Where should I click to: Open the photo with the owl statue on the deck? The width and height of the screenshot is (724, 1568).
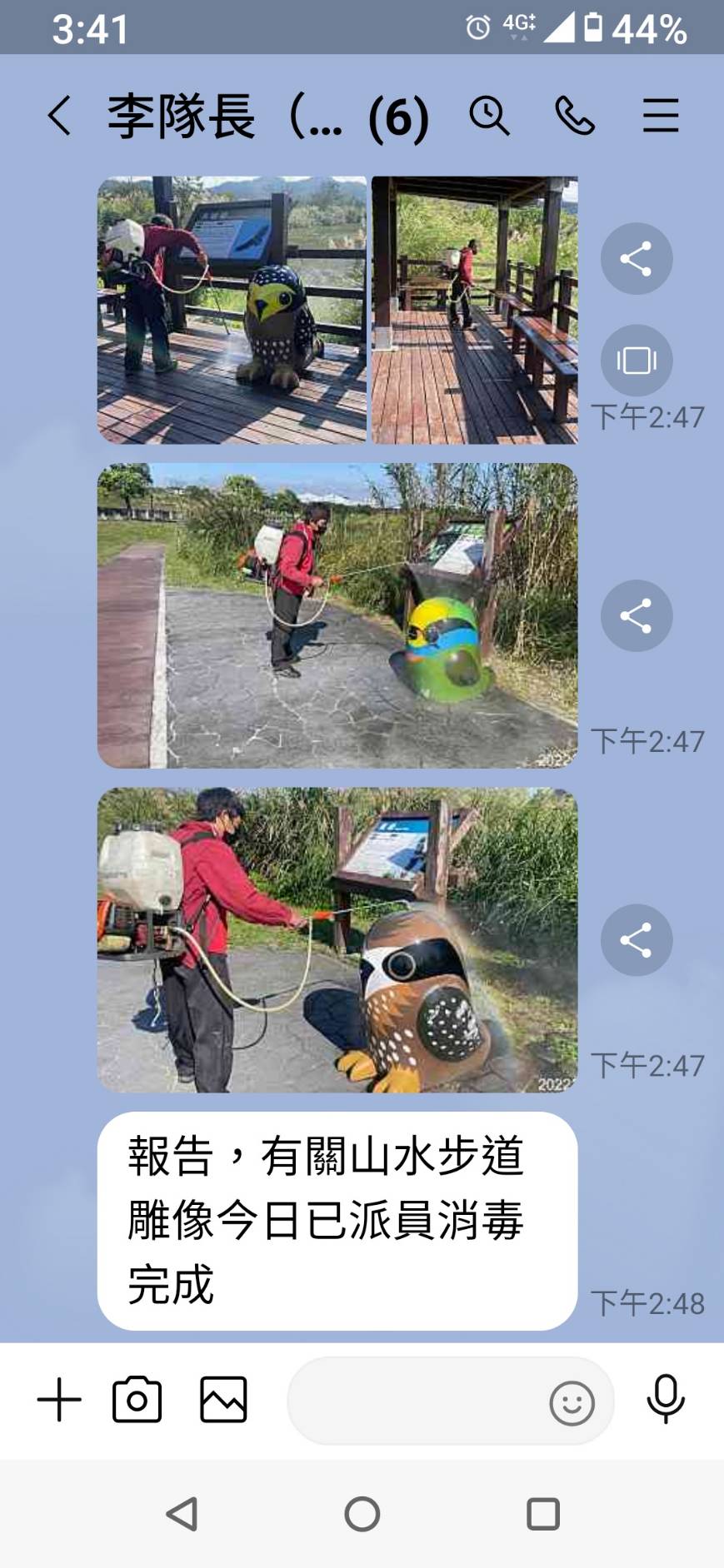tap(232, 310)
